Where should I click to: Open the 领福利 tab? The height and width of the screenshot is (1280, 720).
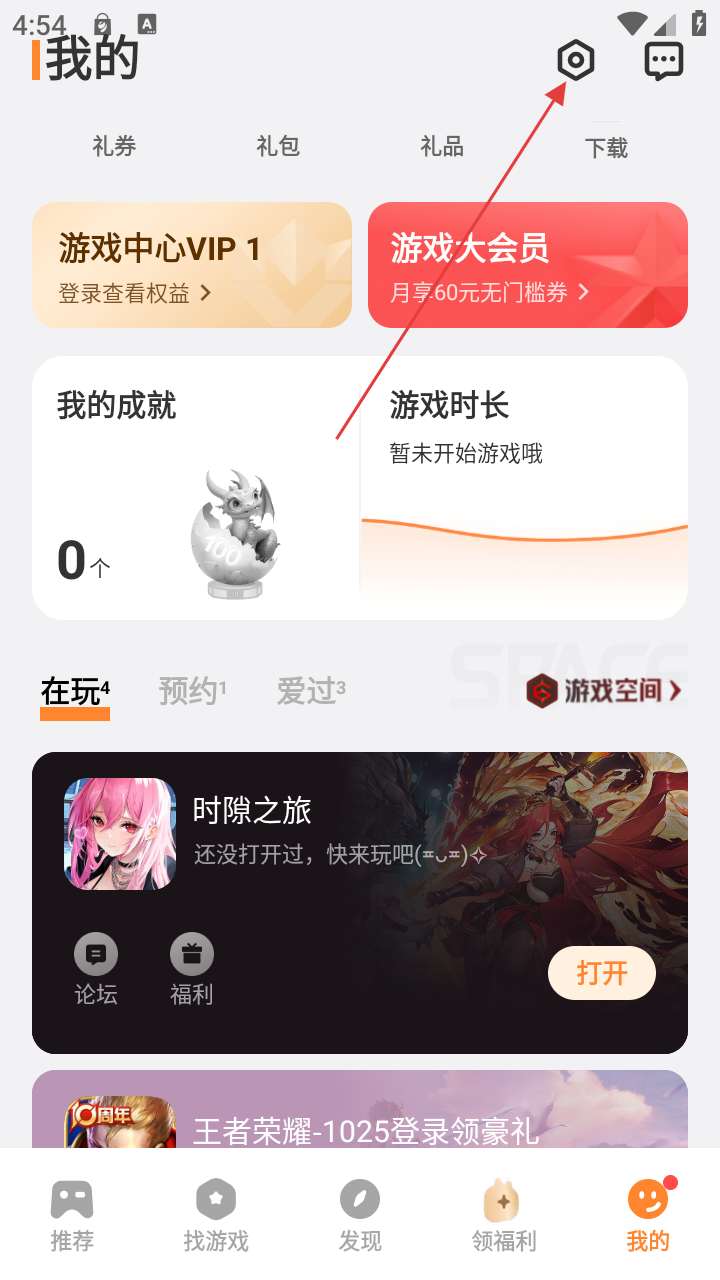(x=504, y=1214)
